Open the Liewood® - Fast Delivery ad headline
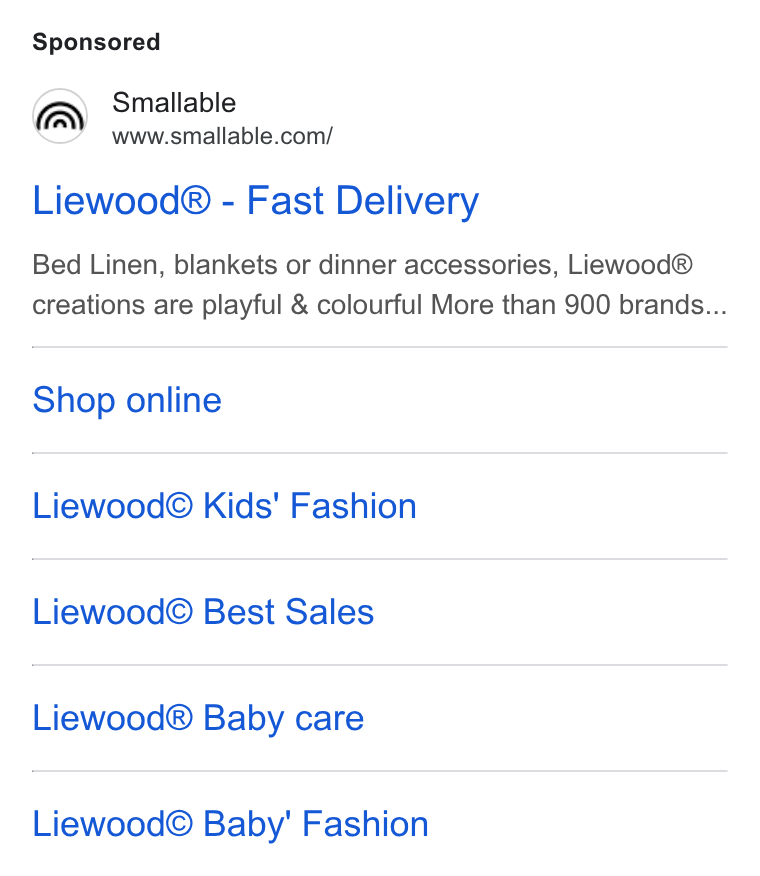The image size is (760, 876). 255,201
